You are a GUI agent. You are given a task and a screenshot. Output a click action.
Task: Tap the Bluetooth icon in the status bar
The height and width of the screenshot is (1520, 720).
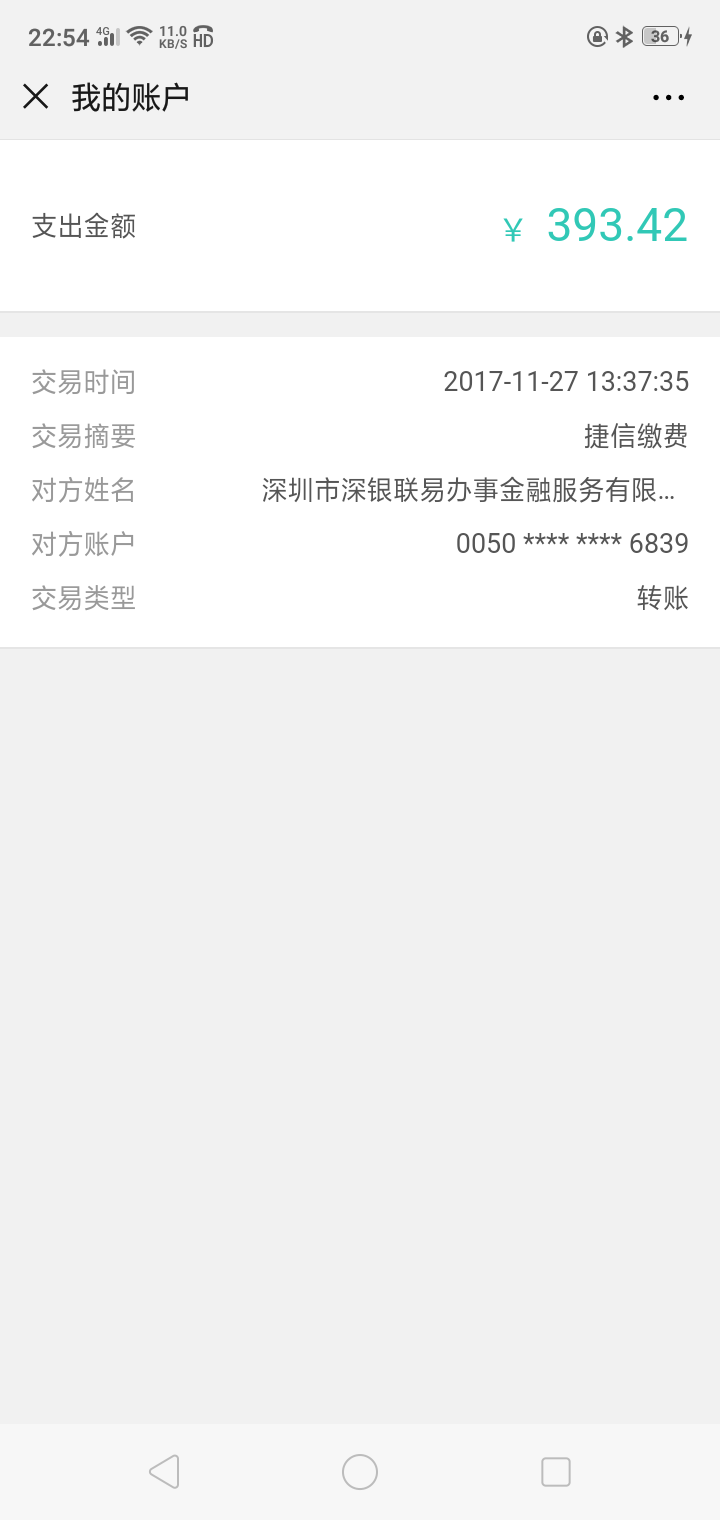coord(625,36)
